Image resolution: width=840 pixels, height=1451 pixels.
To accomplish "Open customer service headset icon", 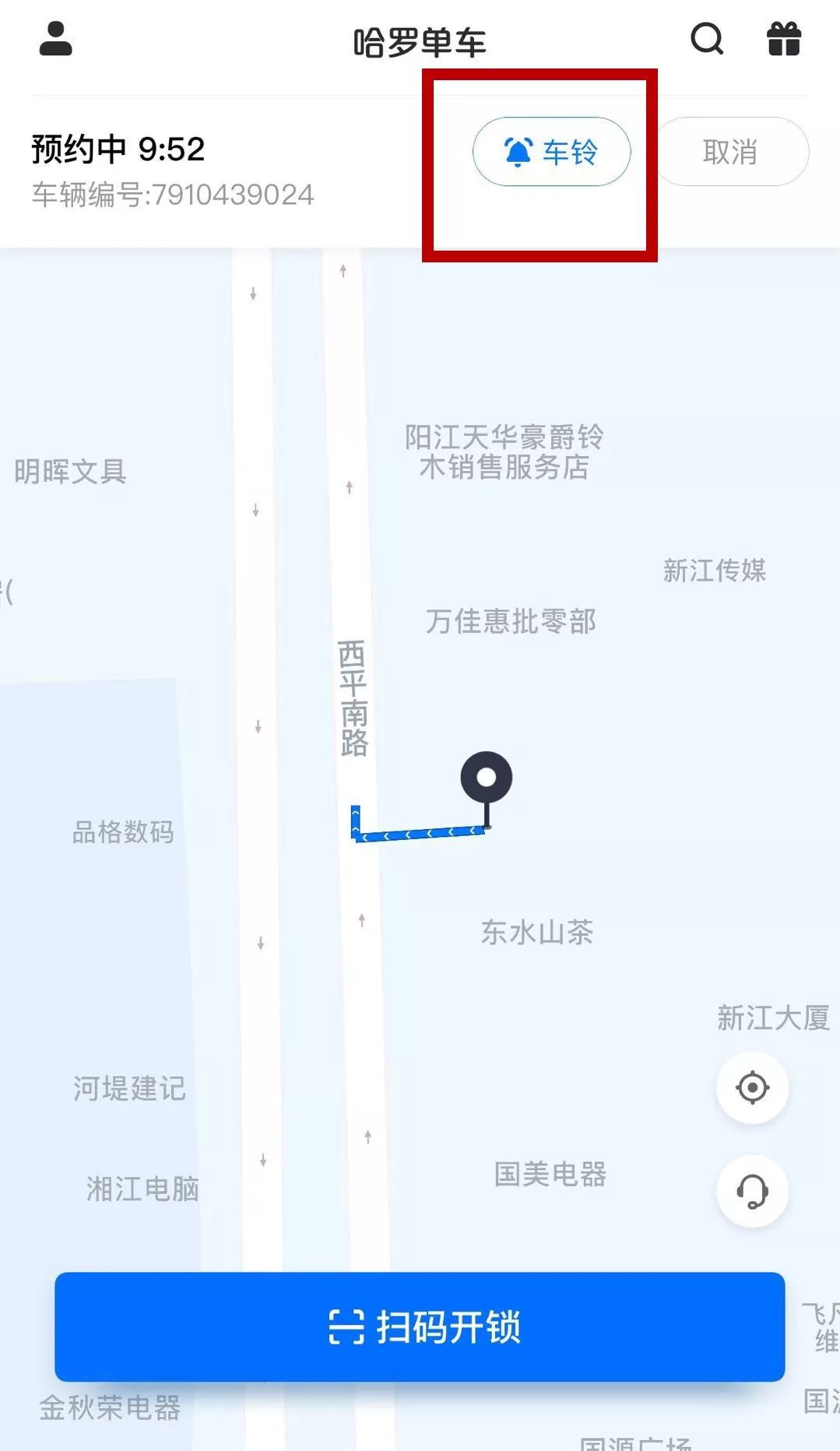I will coord(751,1192).
